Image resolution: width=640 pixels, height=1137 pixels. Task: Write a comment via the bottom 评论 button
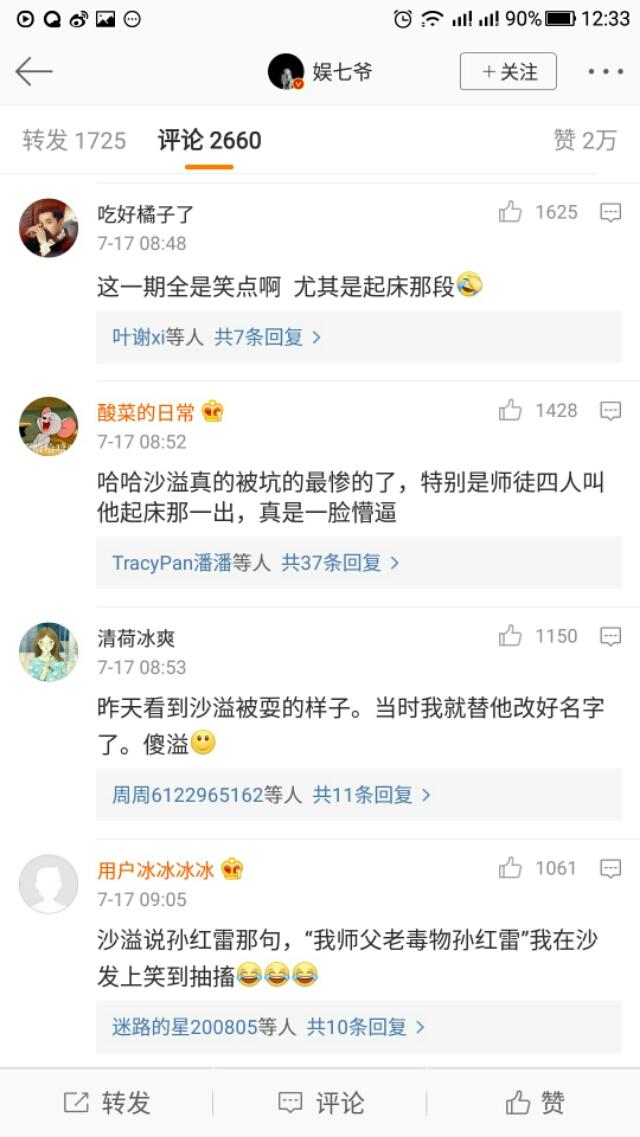tap(320, 1102)
